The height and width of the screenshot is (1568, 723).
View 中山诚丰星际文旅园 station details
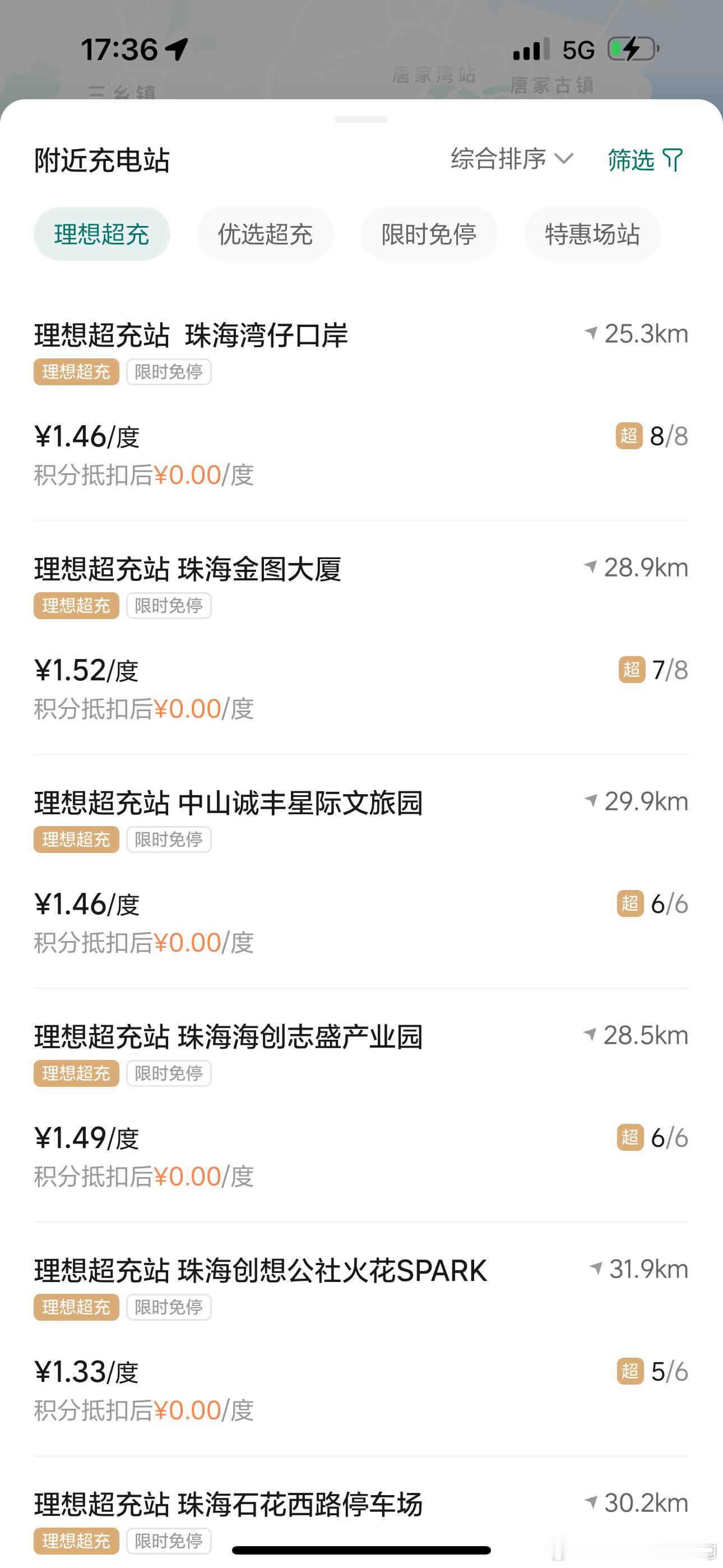tap(361, 871)
